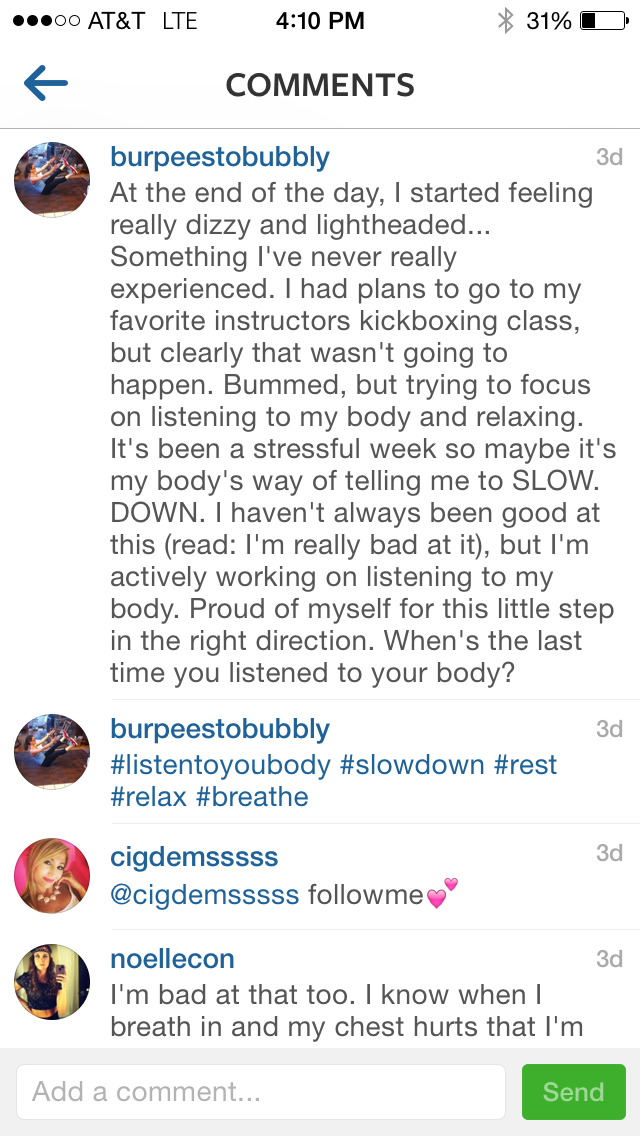640x1136 pixels.
Task: View the #rest hashtag posts
Action: coord(526,765)
